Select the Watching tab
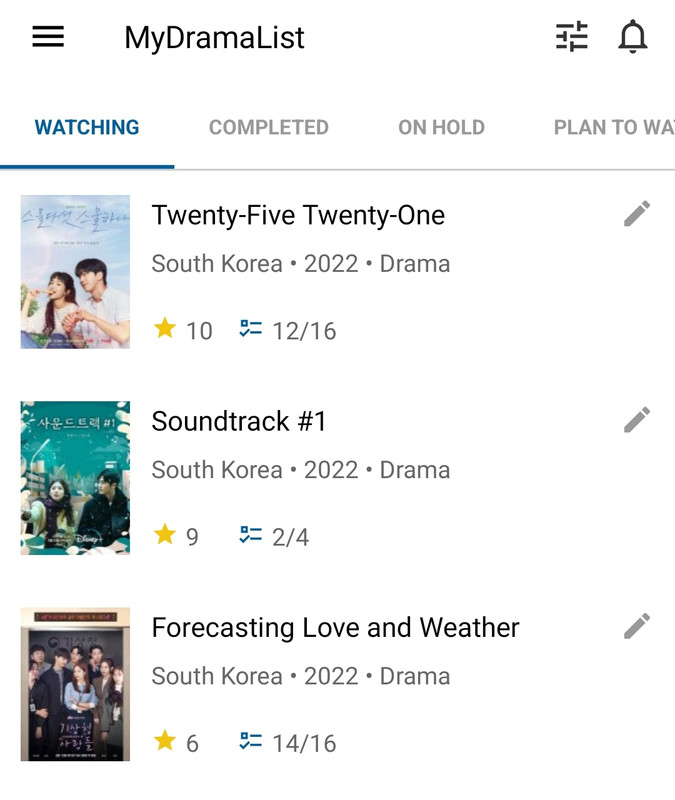Image resolution: width=675 pixels, height=800 pixels. (87, 128)
